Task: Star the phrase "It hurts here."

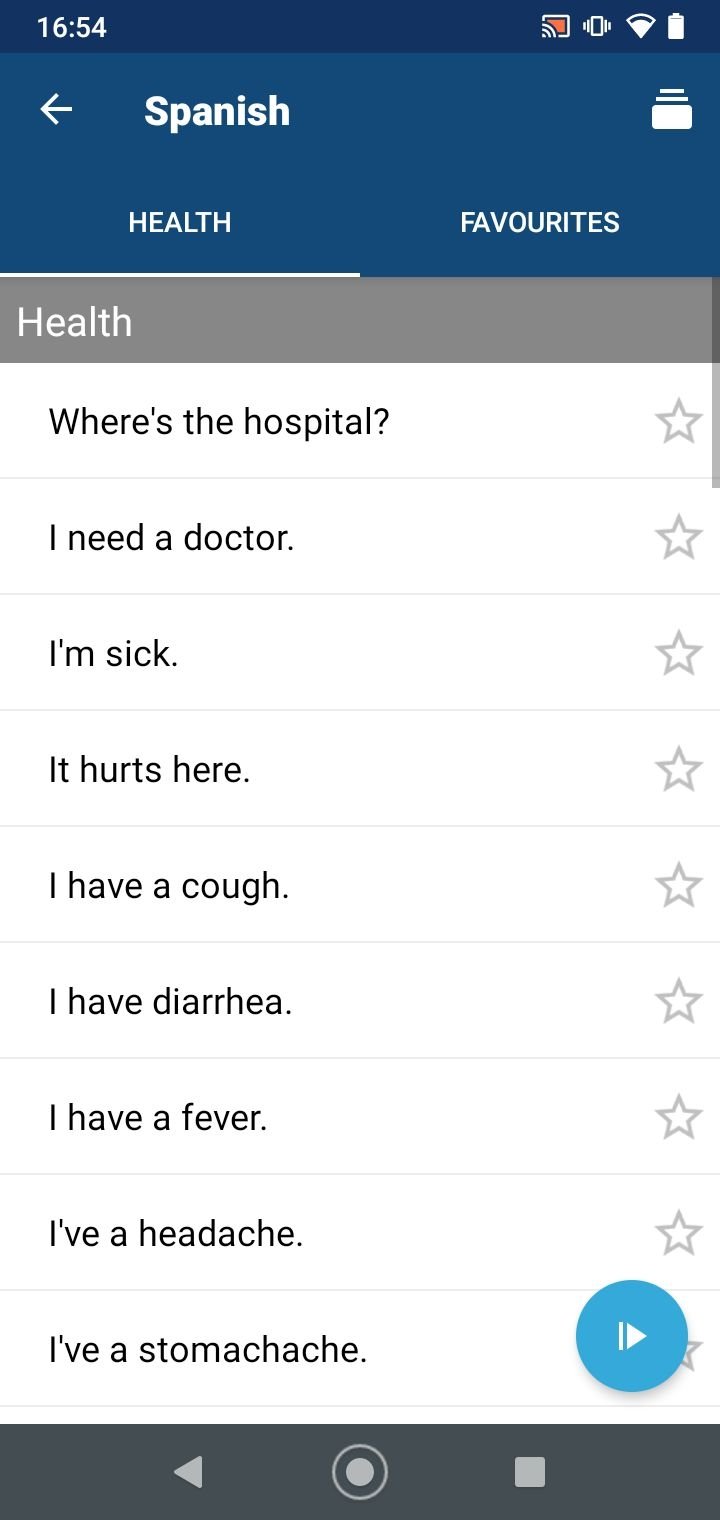Action: click(679, 769)
